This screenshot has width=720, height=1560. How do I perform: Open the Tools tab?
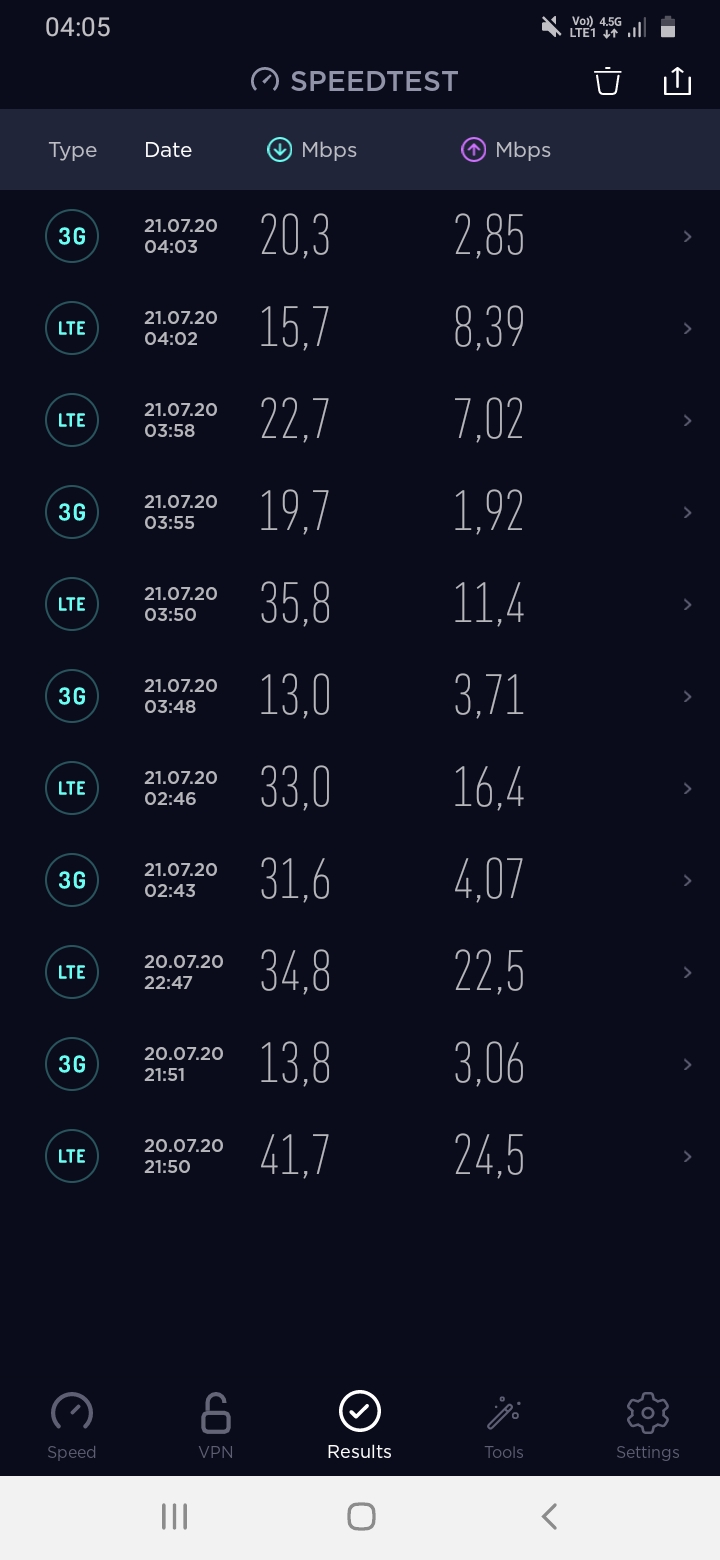click(504, 1426)
